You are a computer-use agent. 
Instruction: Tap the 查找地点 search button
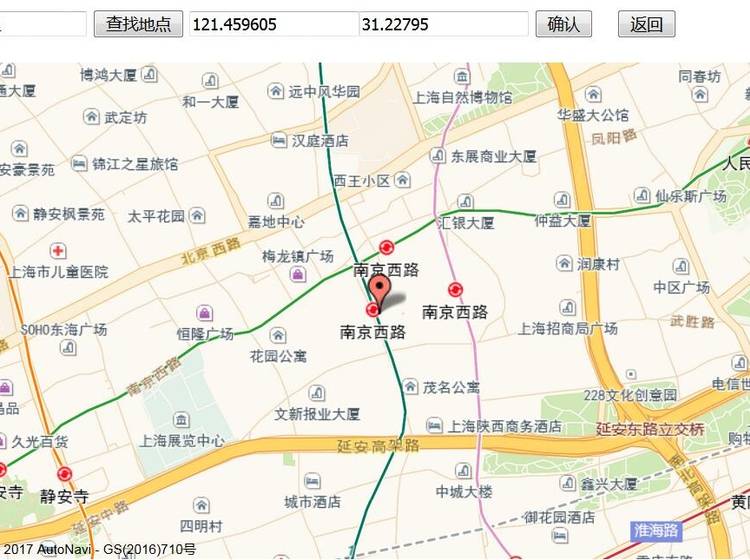tap(139, 24)
